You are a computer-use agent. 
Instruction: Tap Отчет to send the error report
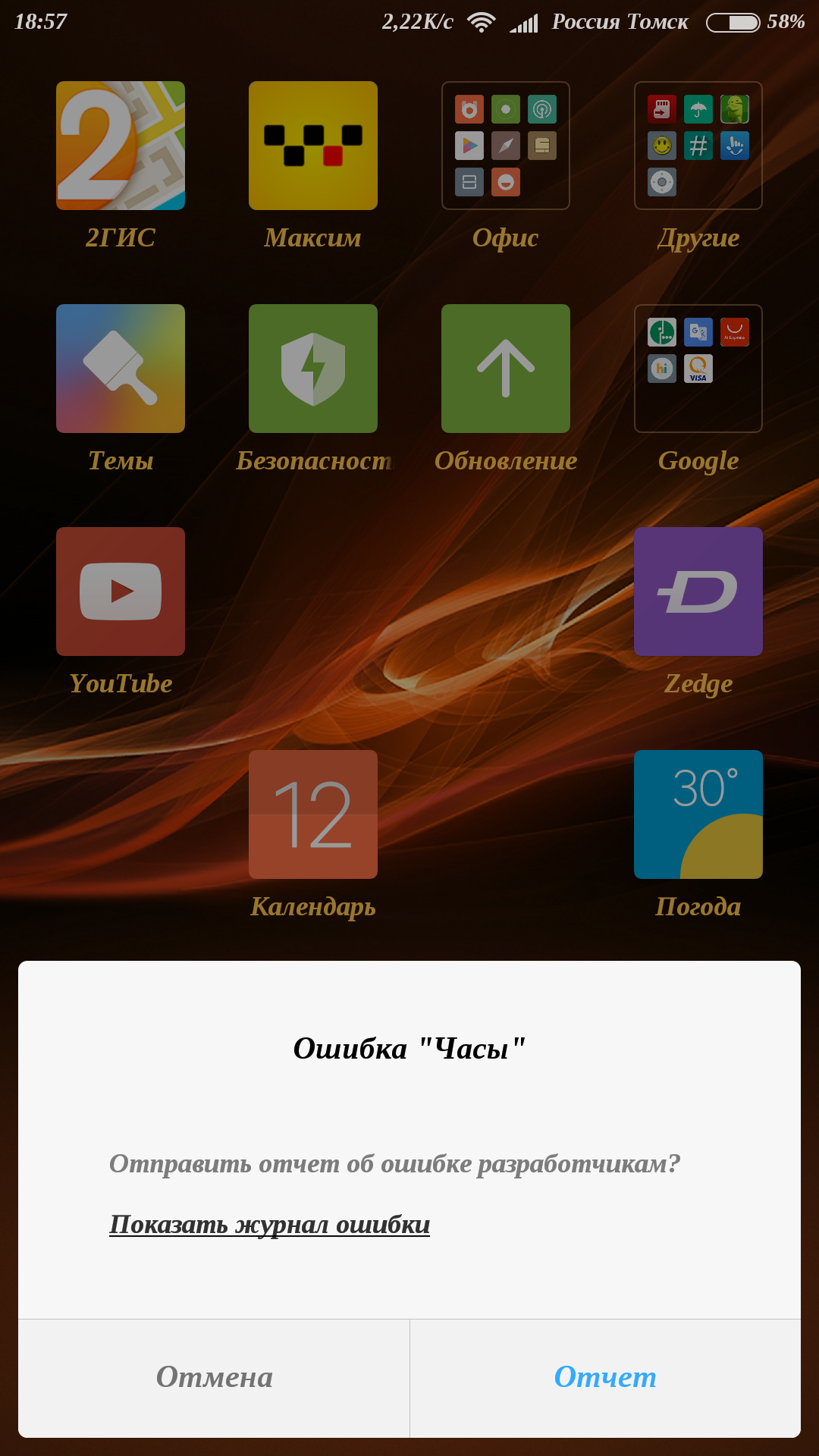(605, 1378)
